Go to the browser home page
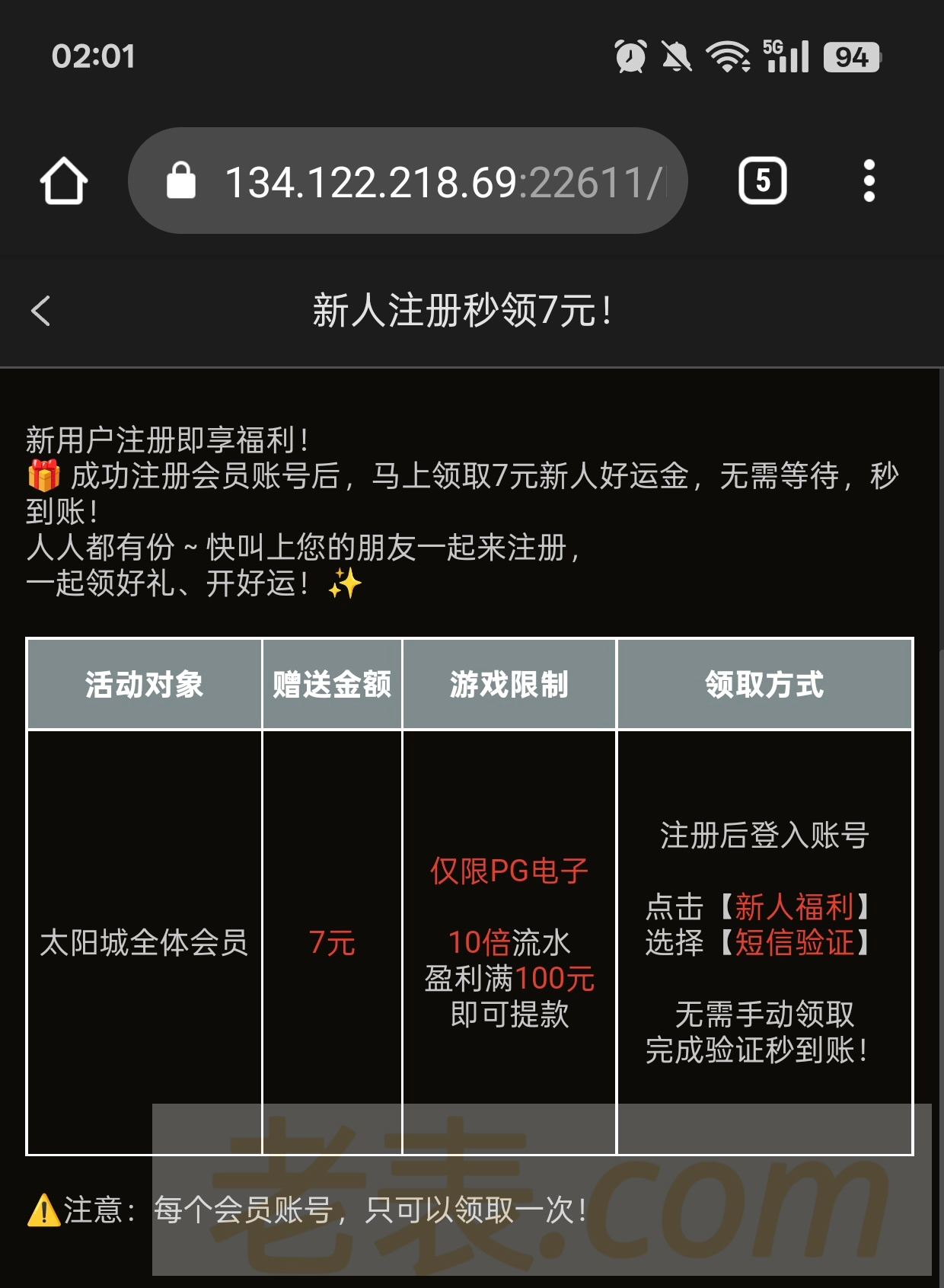The image size is (944, 1288). point(64,181)
